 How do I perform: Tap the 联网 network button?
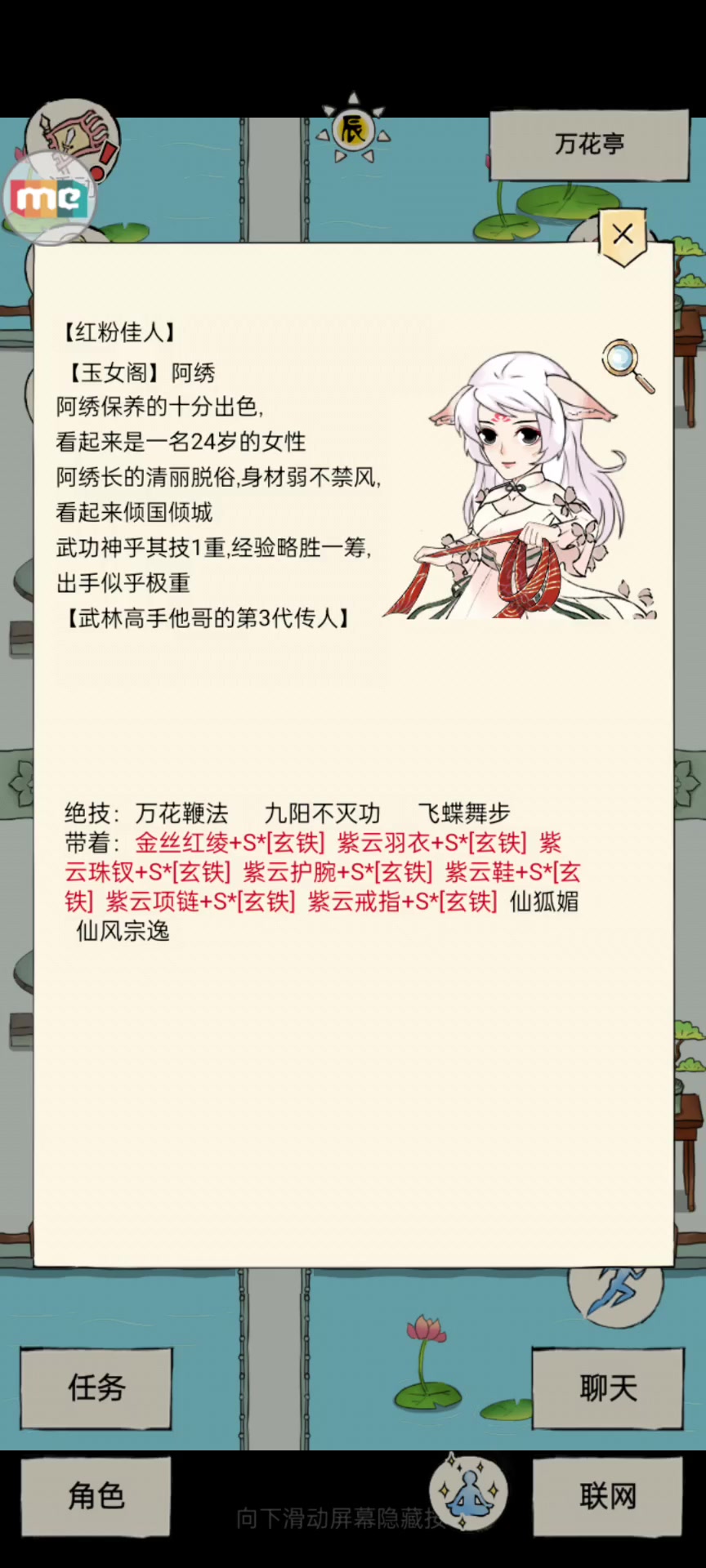[608, 1496]
